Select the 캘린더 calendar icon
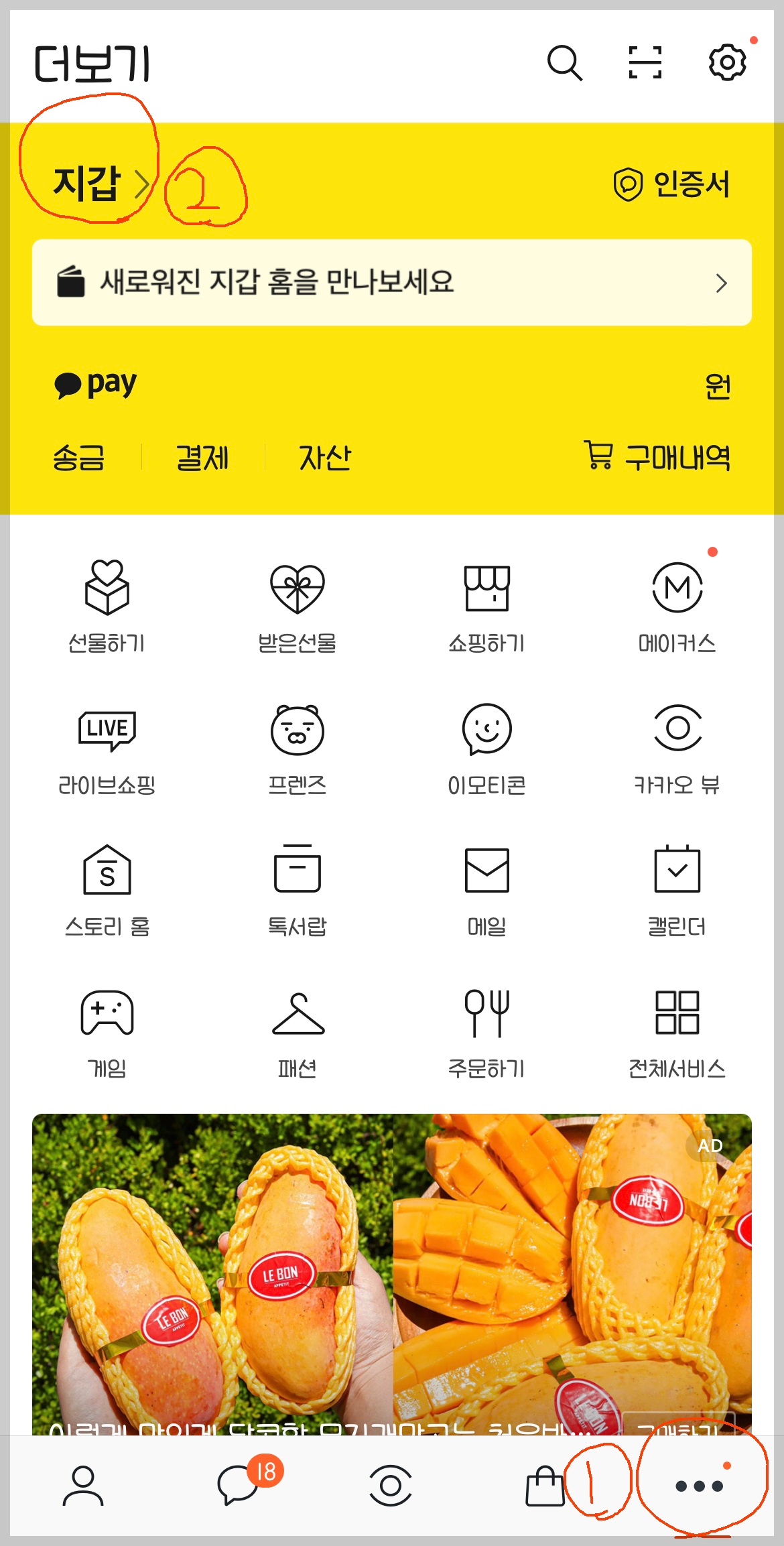Screen dimensions: 784x1546 [x=677, y=888]
